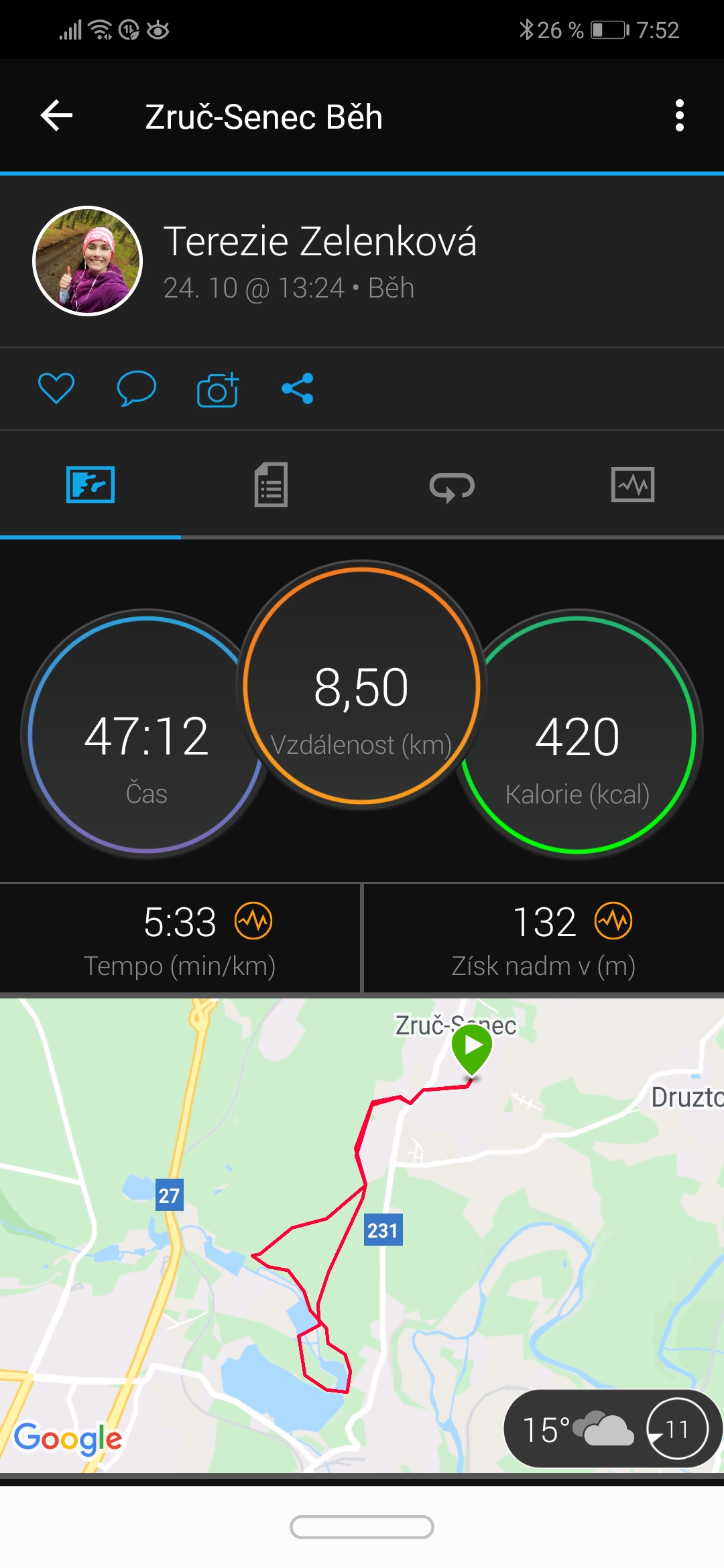Switch to the laps tab

click(452, 486)
